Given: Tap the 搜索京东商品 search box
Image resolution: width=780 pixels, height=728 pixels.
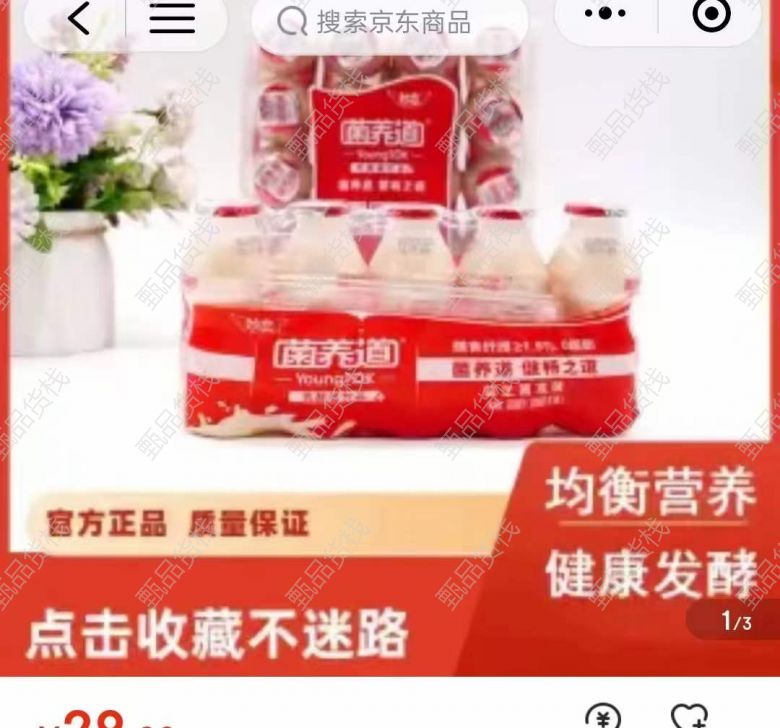Looking at the screenshot, I should coord(392,22).
